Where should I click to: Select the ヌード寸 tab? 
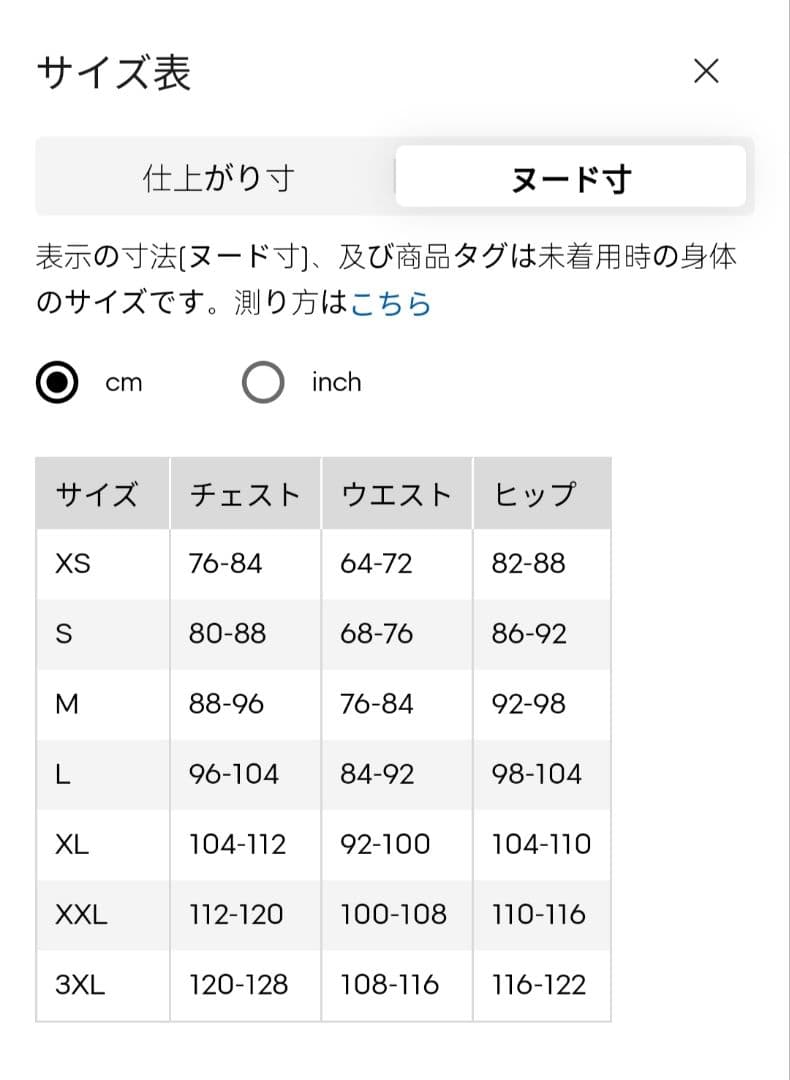tap(570, 176)
